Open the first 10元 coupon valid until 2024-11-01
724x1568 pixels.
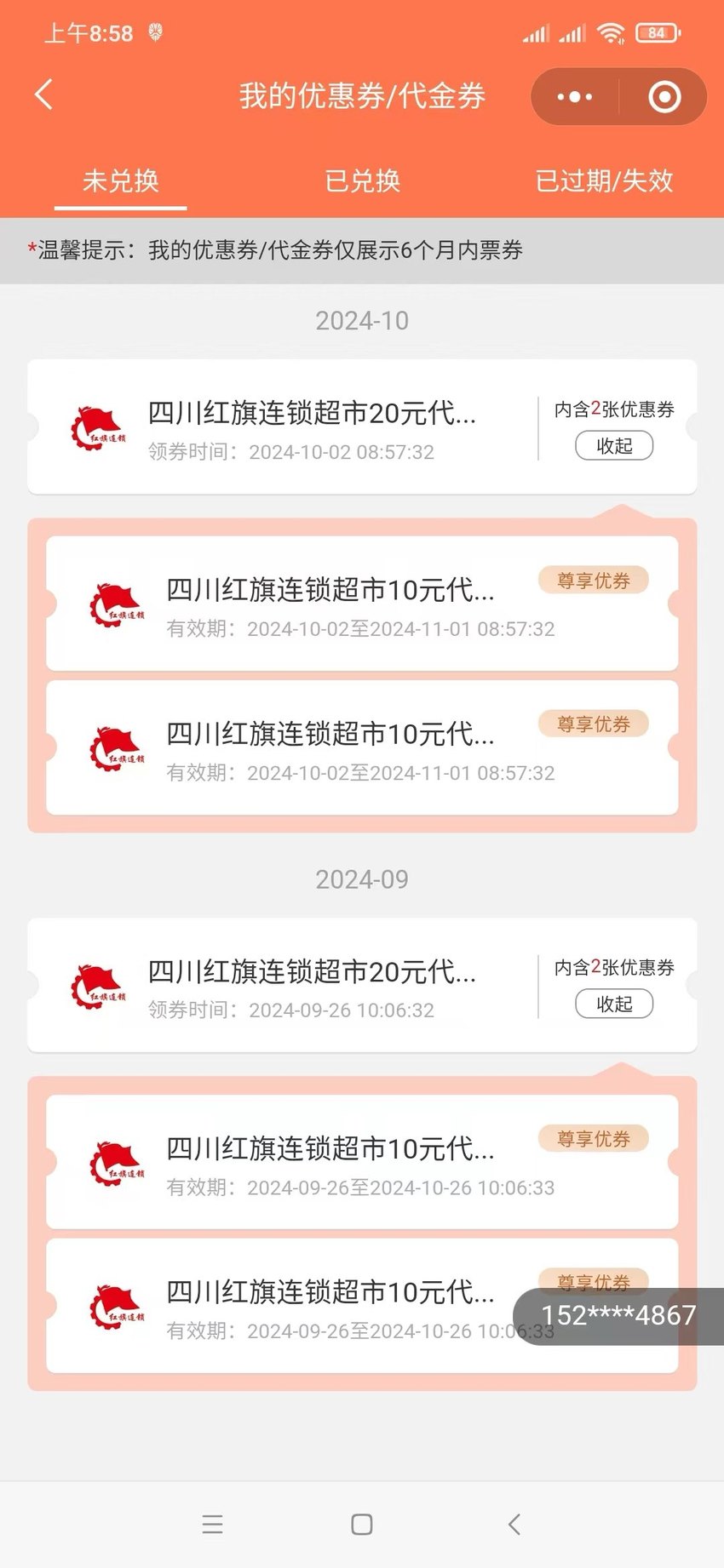pyautogui.click(x=362, y=604)
